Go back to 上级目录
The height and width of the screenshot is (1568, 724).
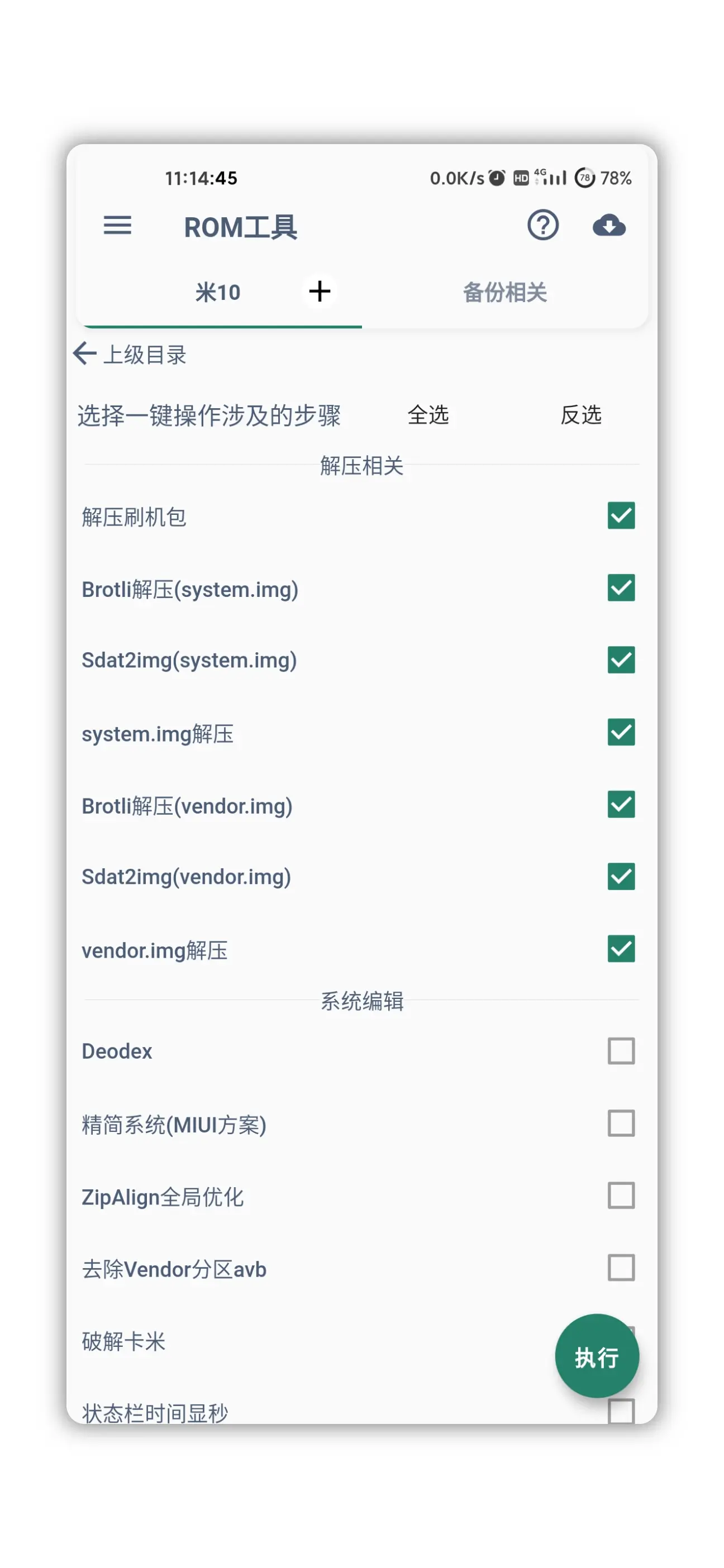130,353
